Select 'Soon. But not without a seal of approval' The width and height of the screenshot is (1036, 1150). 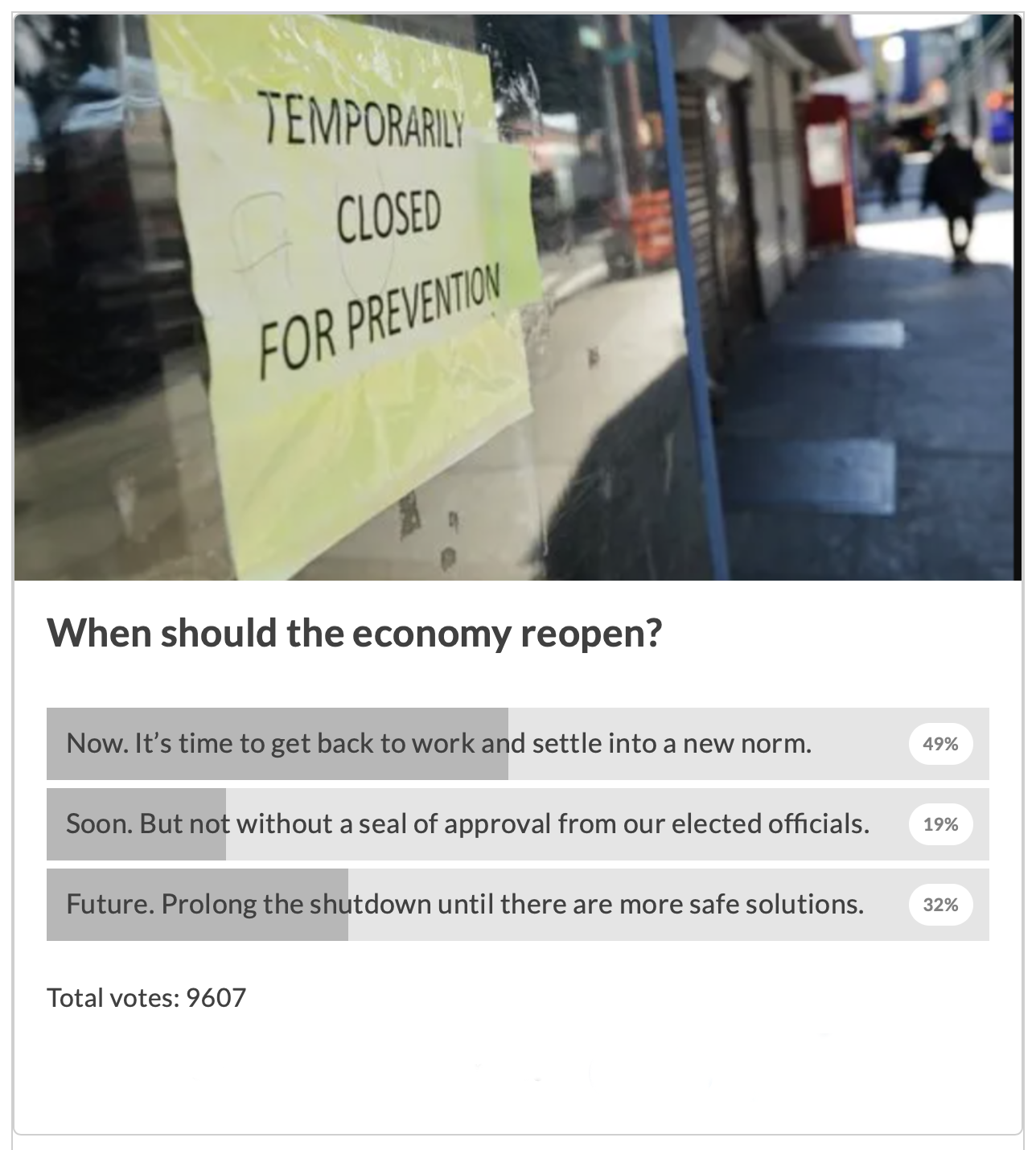(467, 823)
